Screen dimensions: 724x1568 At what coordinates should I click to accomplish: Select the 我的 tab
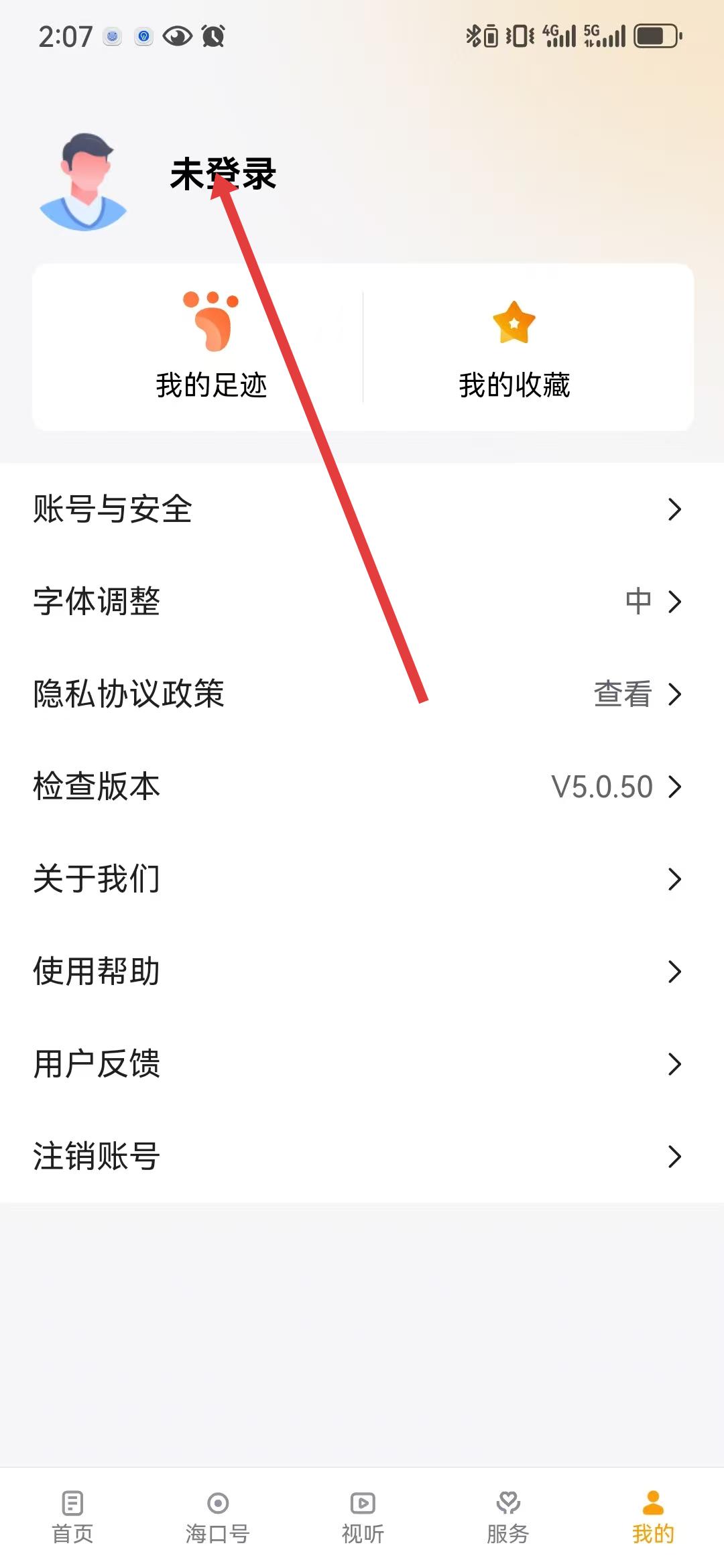pos(652,1517)
